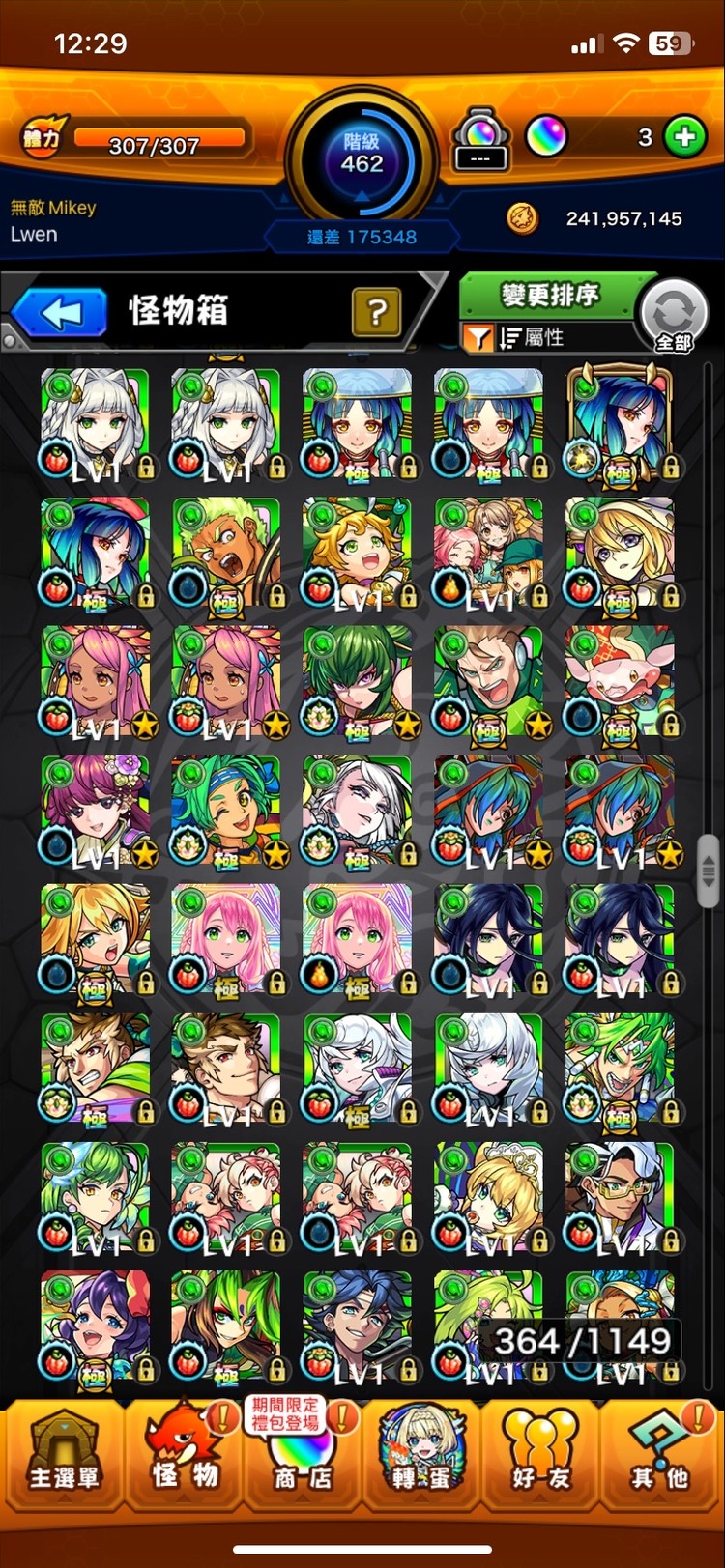Tap the scrollbar handle on the right
This screenshot has width=725, height=1568.
tap(709, 870)
